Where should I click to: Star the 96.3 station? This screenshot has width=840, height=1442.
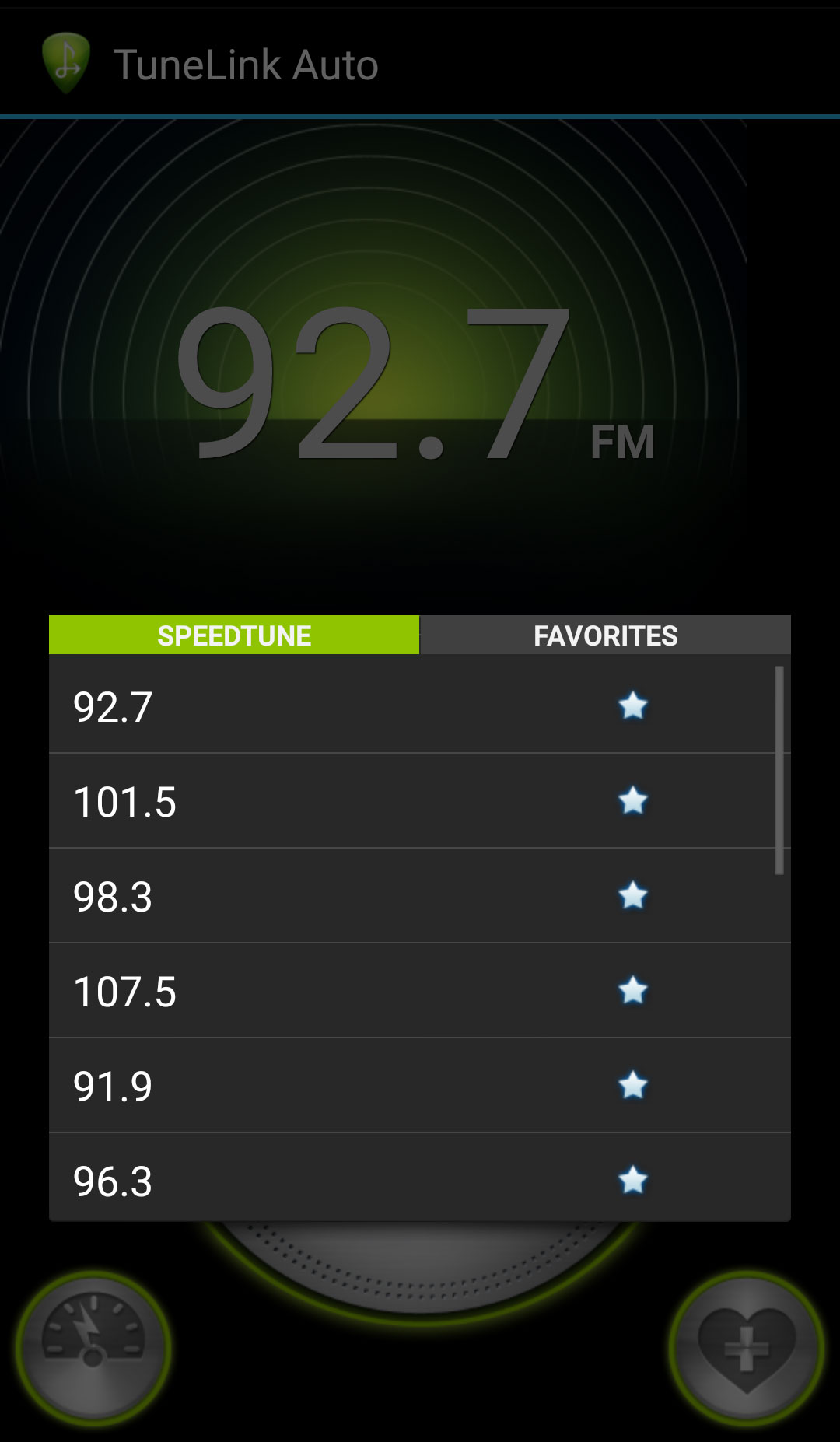[x=633, y=1180]
